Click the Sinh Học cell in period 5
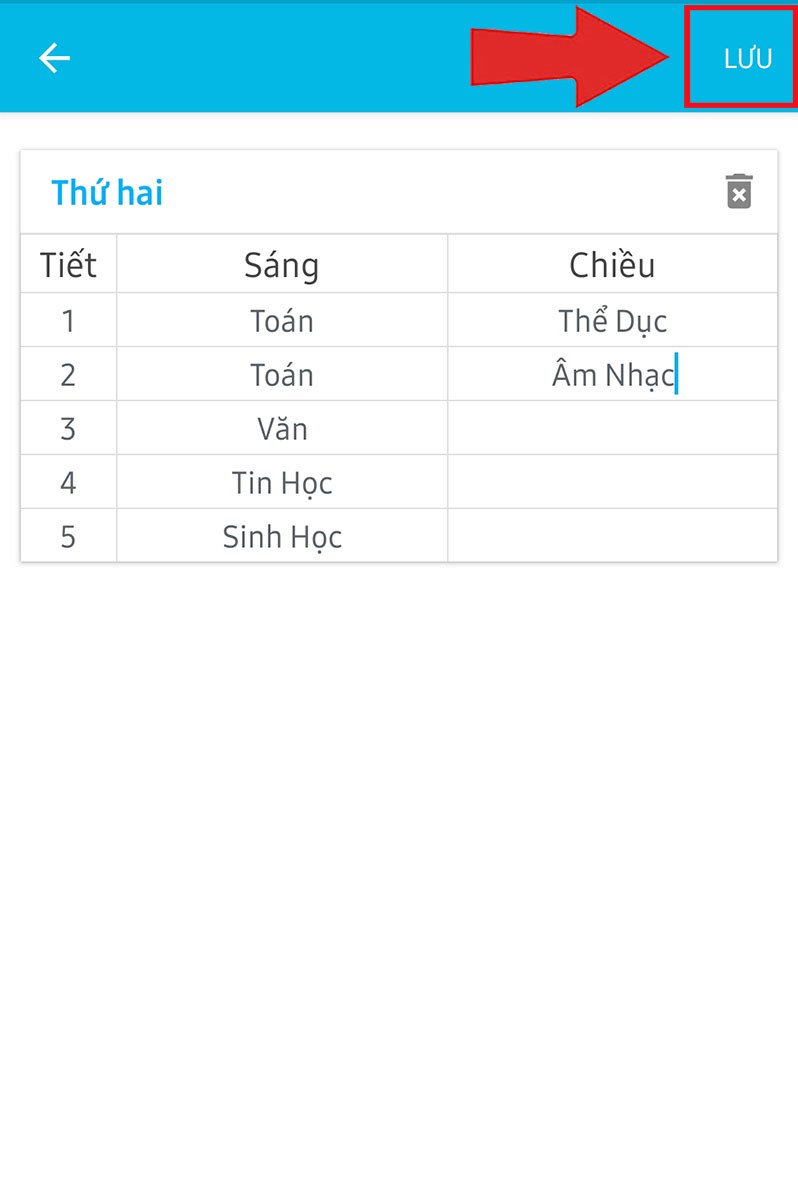Image resolution: width=798 pixels, height=1200 pixels. tap(282, 536)
